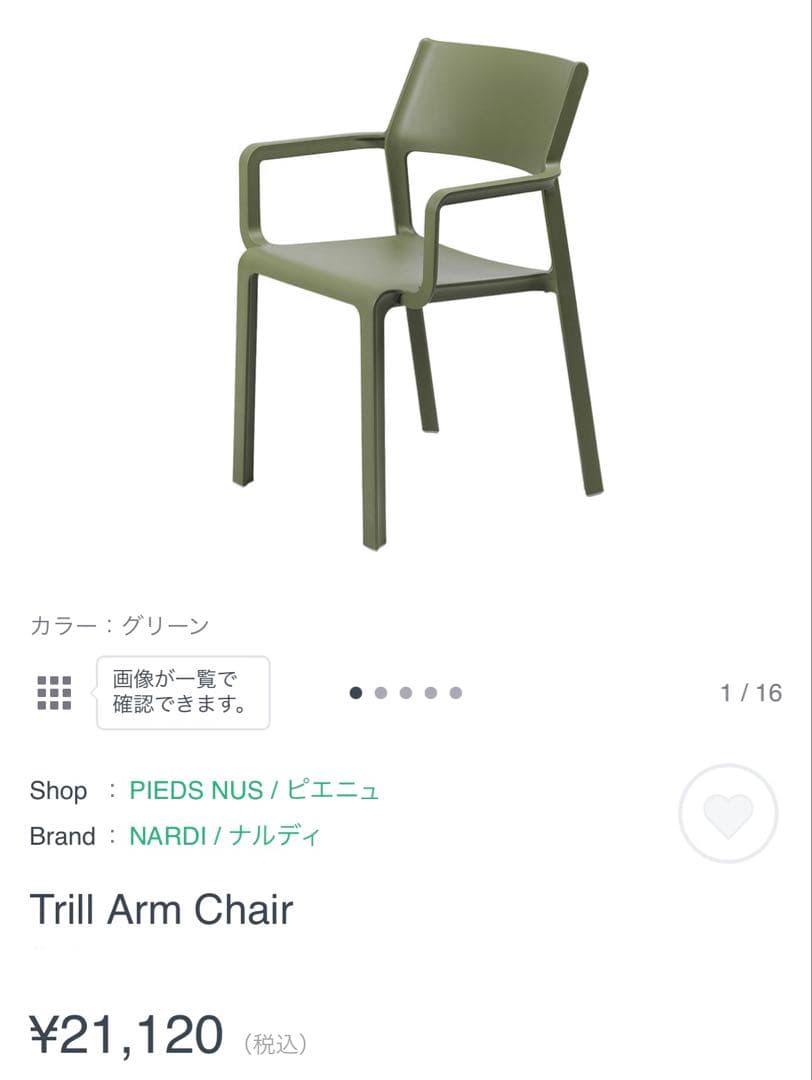The image size is (812, 1080).
Task: Add Trill Arm Chair to favorites
Action: [x=728, y=814]
